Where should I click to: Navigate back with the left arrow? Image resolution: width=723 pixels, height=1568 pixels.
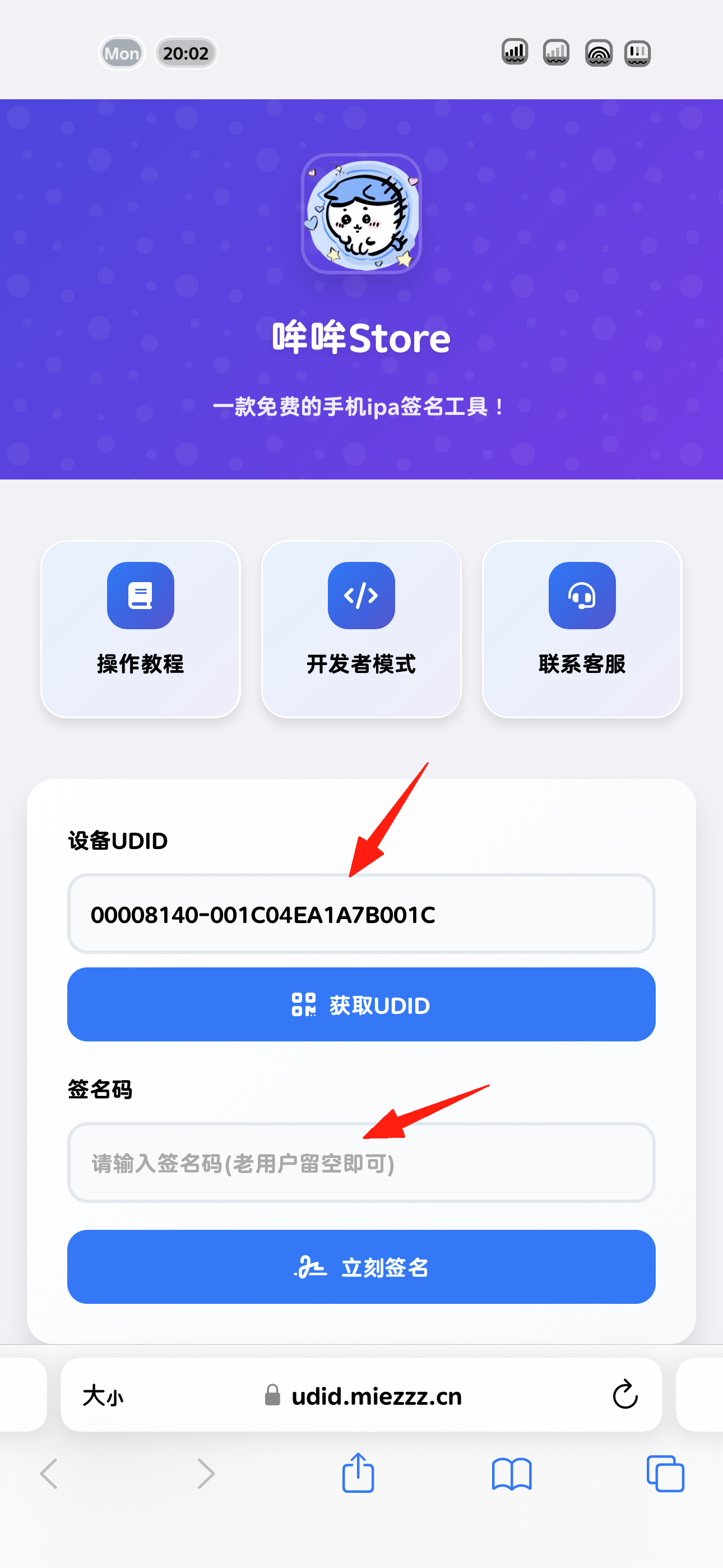(50, 1473)
